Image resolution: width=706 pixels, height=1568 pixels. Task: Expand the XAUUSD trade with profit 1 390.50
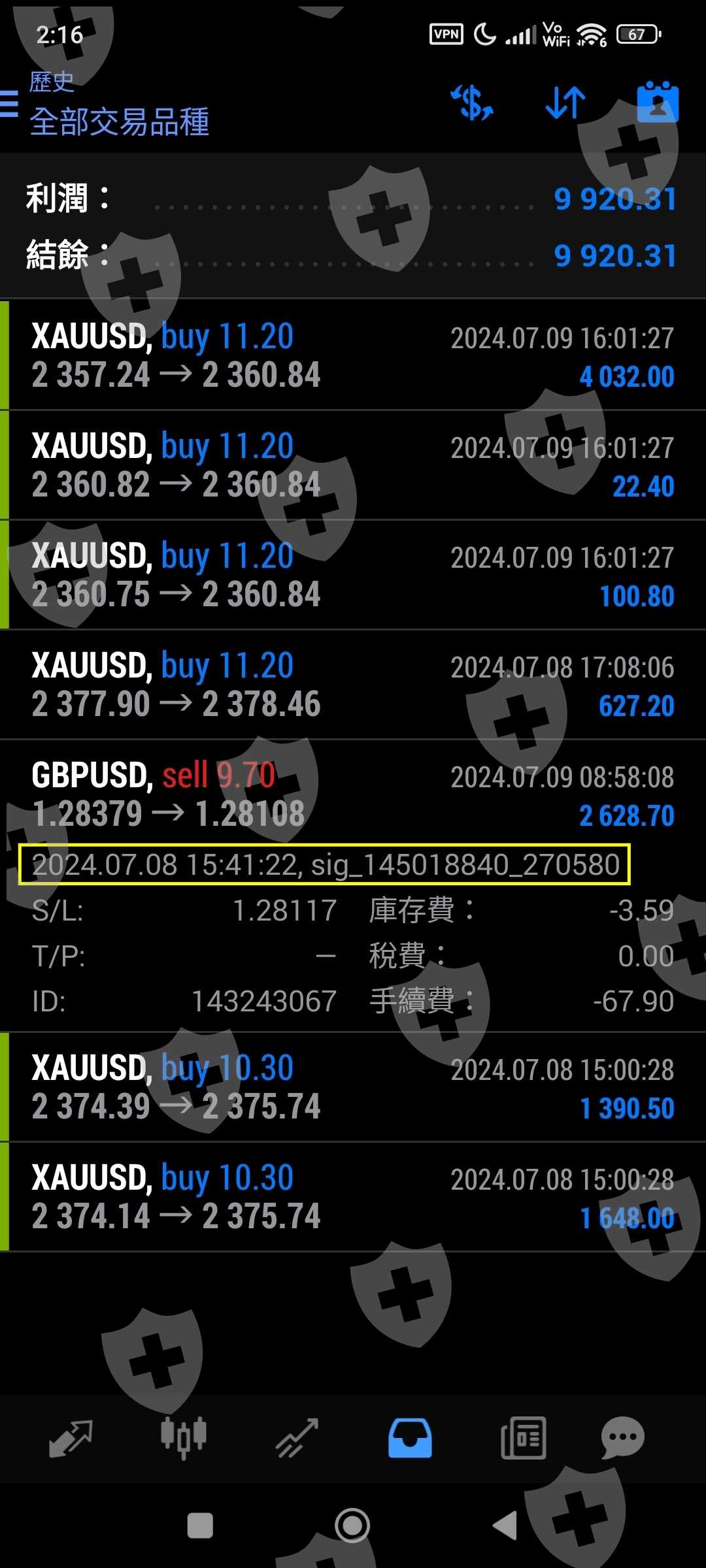click(353, 1088)
